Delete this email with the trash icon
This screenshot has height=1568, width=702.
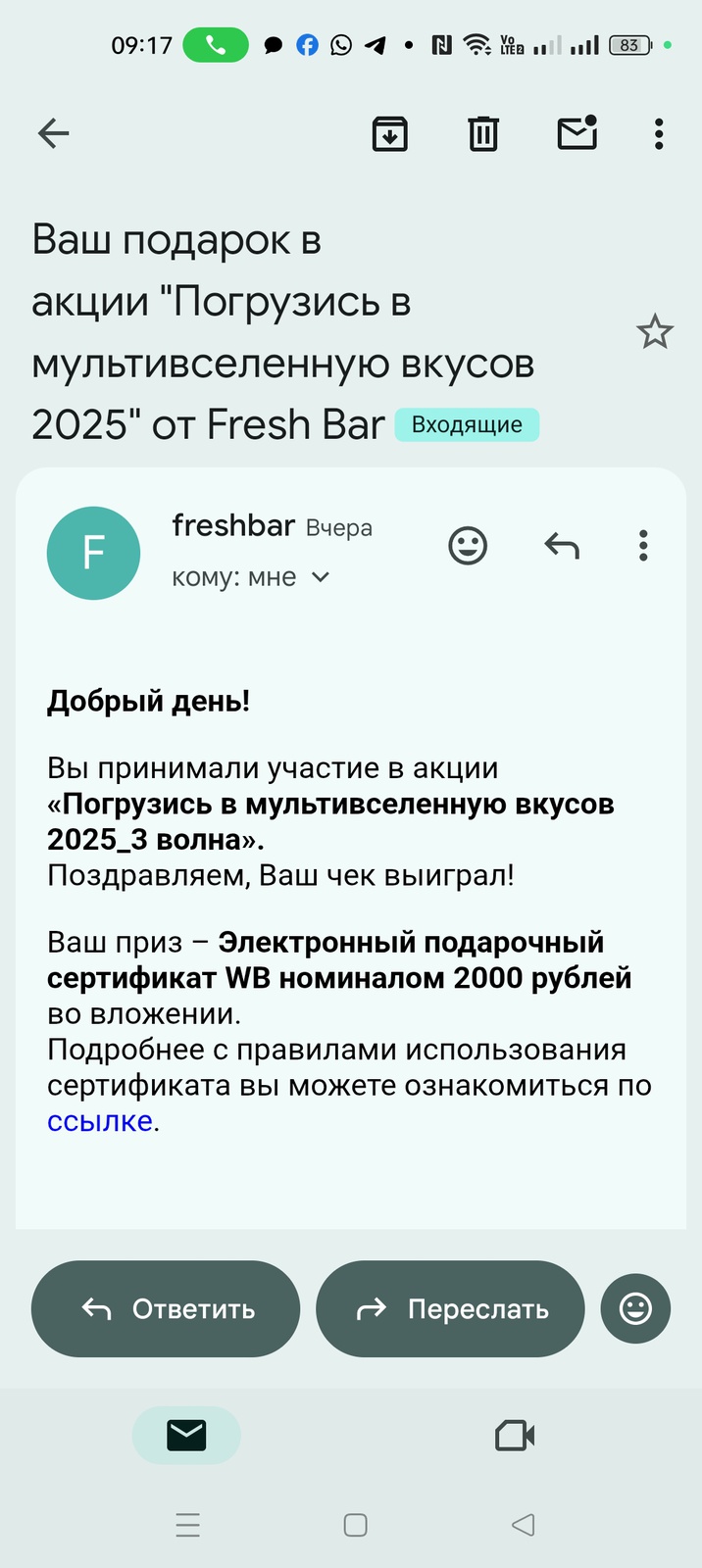click(x=482, y=133)
